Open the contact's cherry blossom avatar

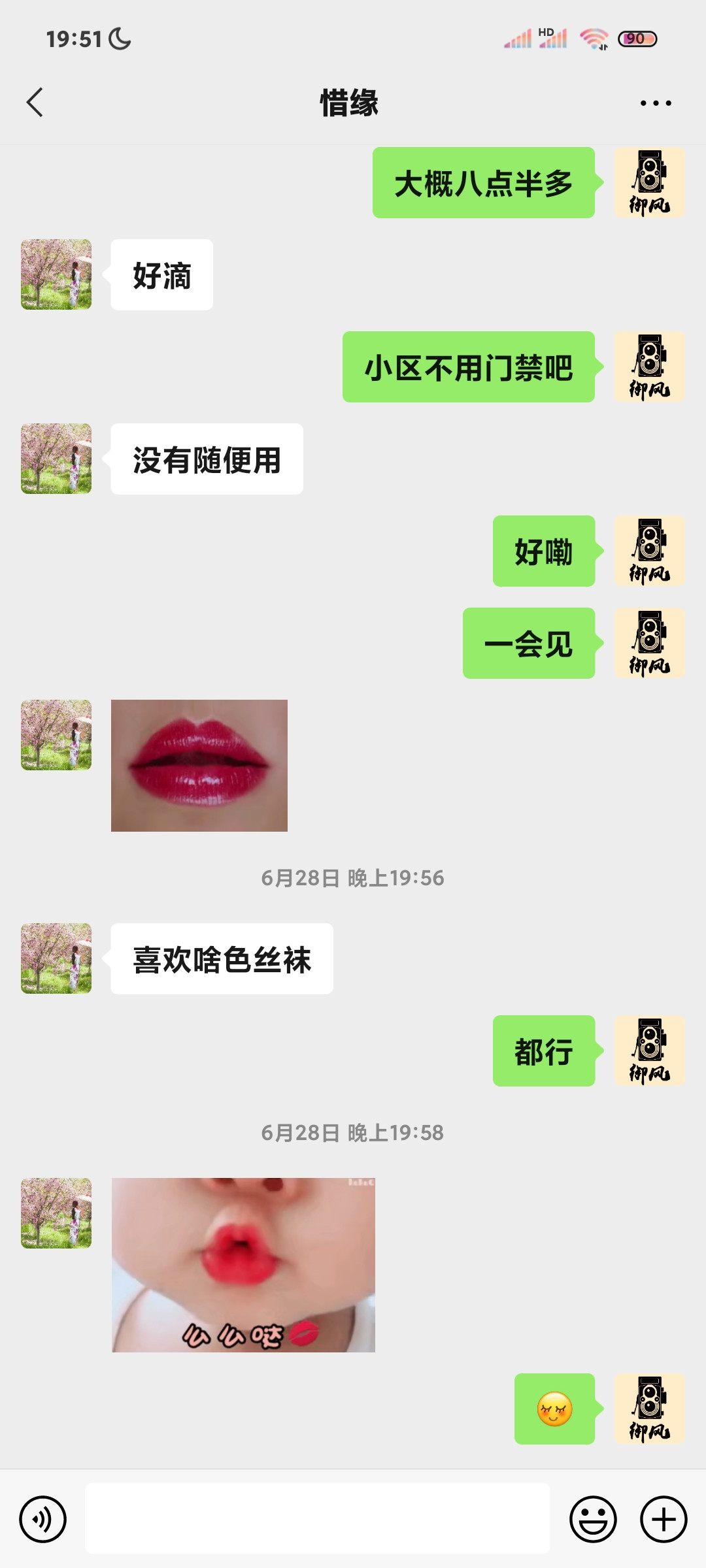click(x=57, y=274)
